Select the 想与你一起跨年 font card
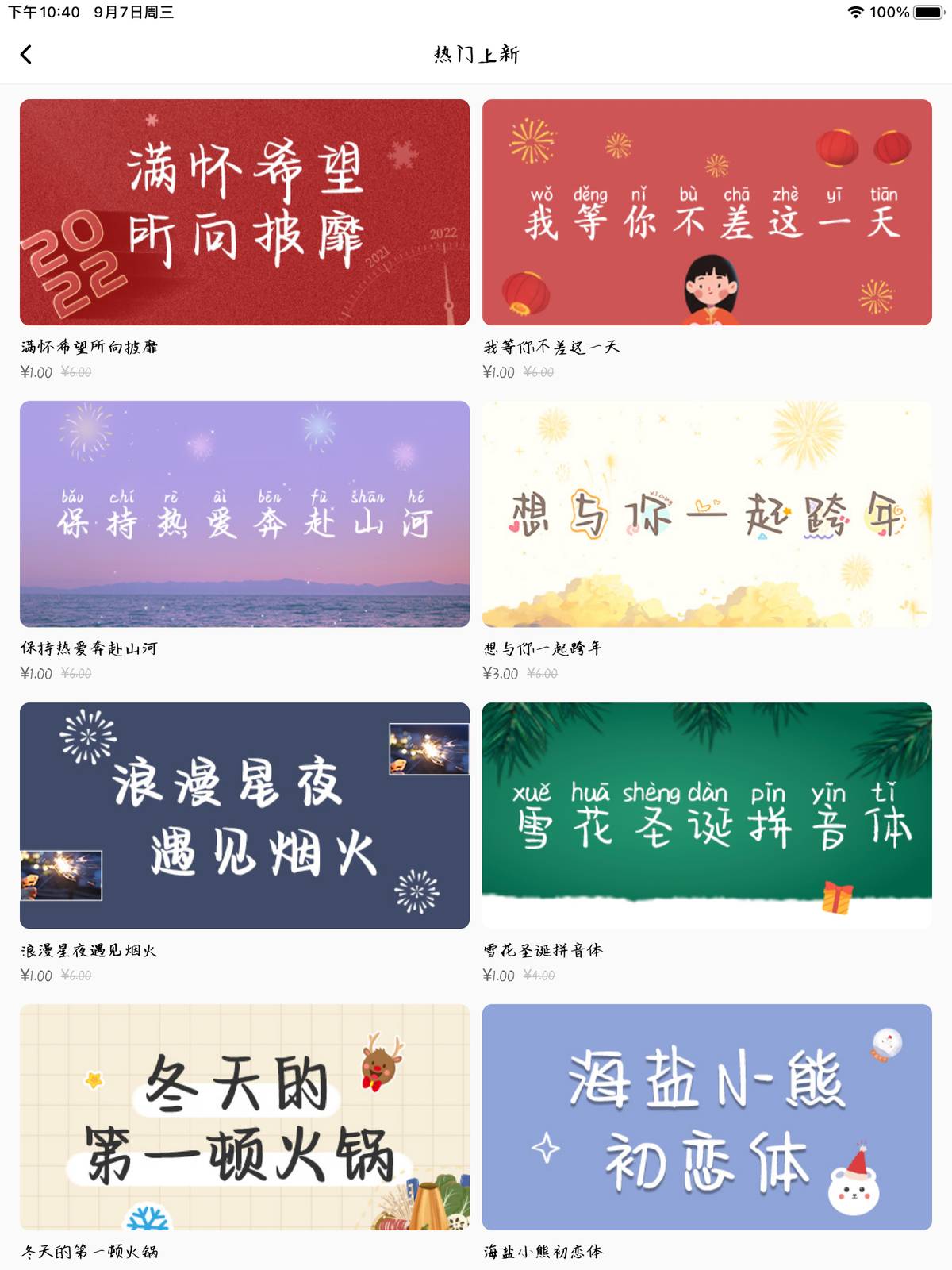 coord(707,514)
